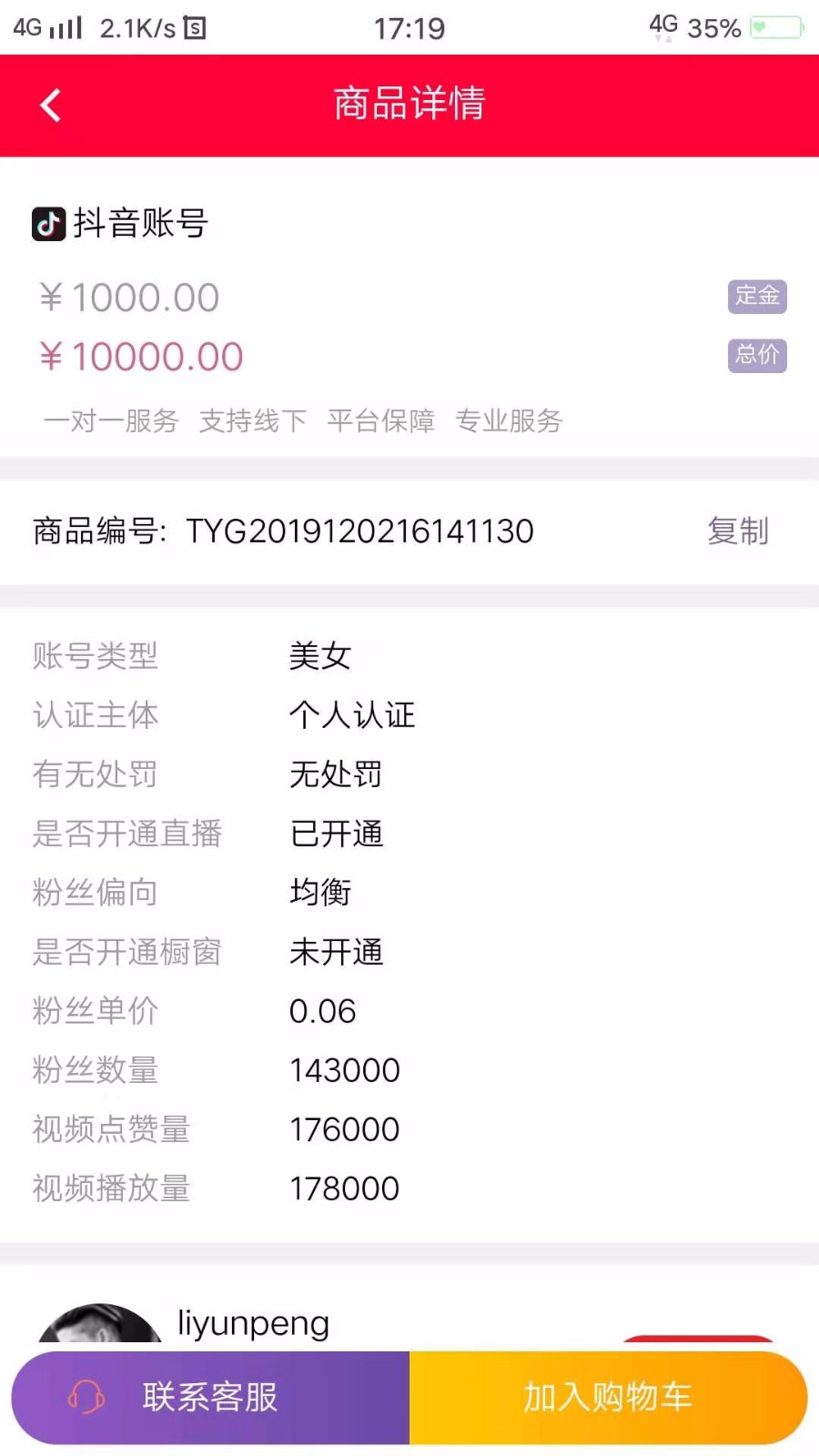Click the 定金 deposit badge
This screenshot has height=1456, width=819.
click(756, 297)
